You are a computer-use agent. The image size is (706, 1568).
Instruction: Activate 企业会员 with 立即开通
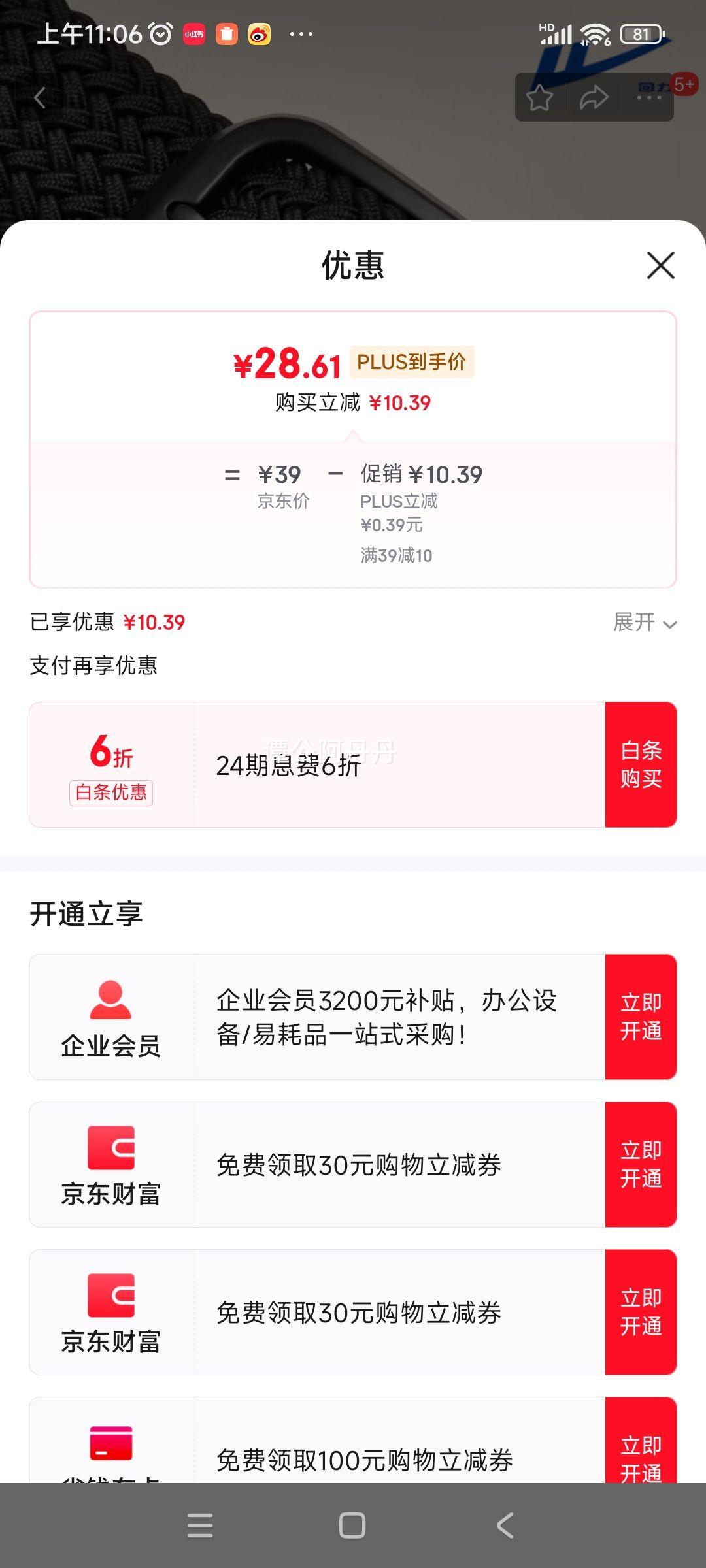click(641, 1017)
